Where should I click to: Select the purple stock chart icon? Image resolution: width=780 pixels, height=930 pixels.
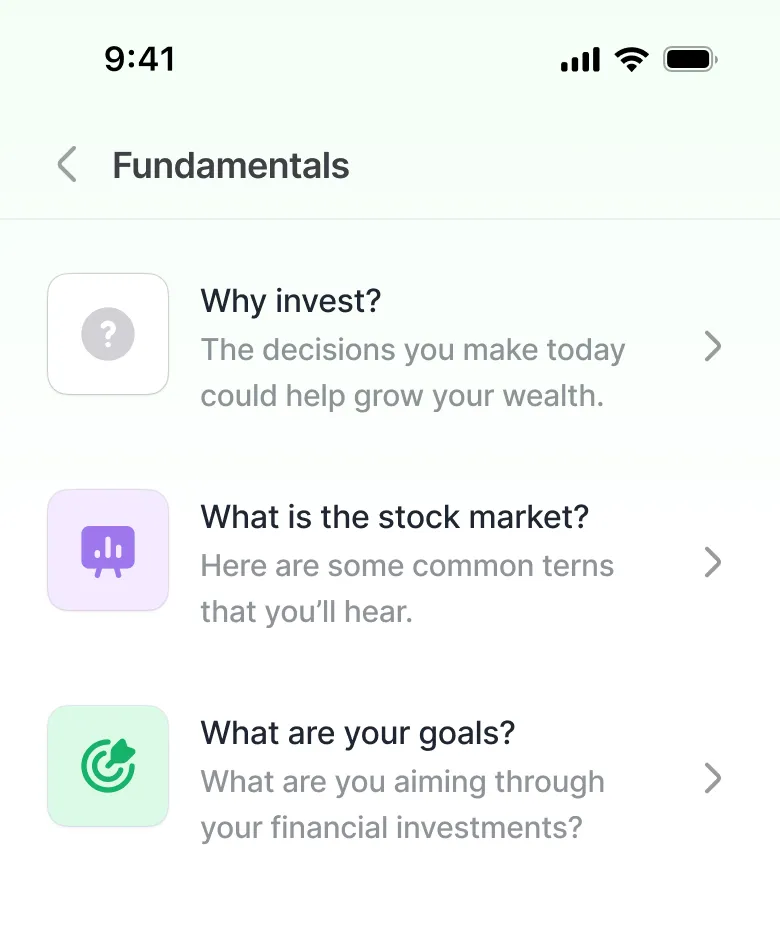pos(107,549)
